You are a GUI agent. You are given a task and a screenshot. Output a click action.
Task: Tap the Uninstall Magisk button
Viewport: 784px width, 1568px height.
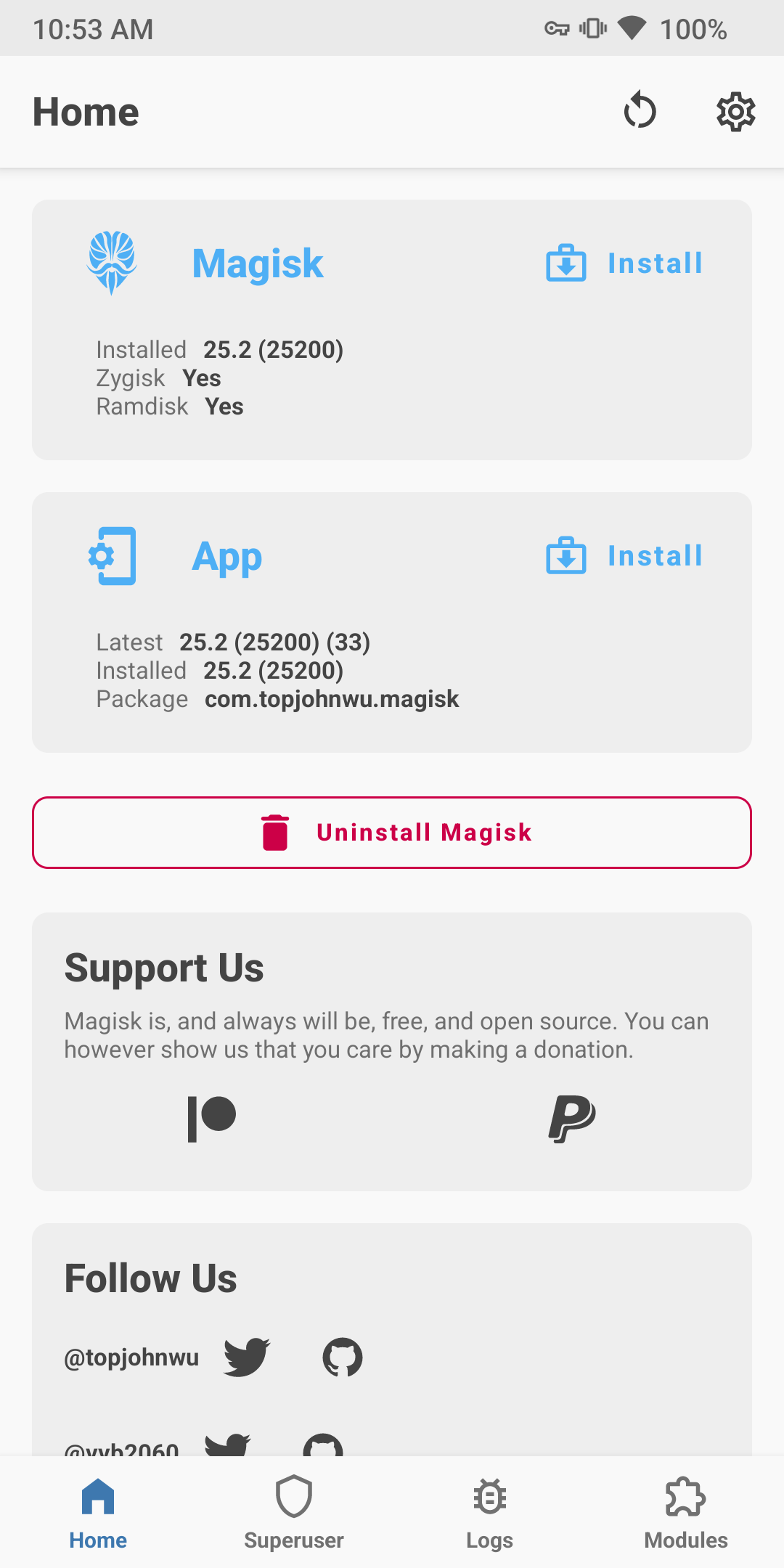click(392, 833)
